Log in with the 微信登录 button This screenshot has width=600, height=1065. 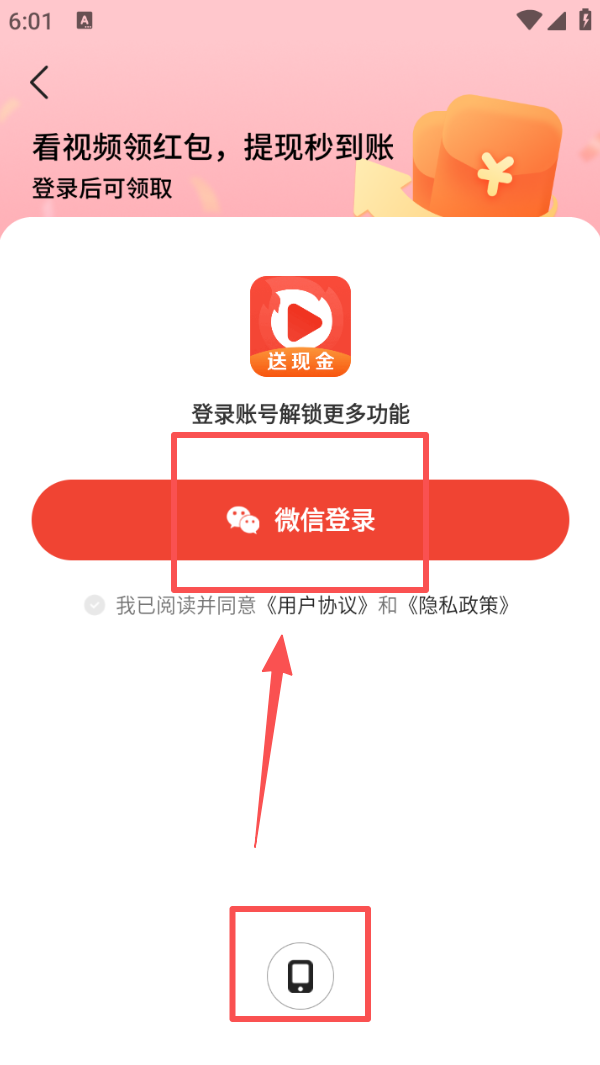[300, 520]
